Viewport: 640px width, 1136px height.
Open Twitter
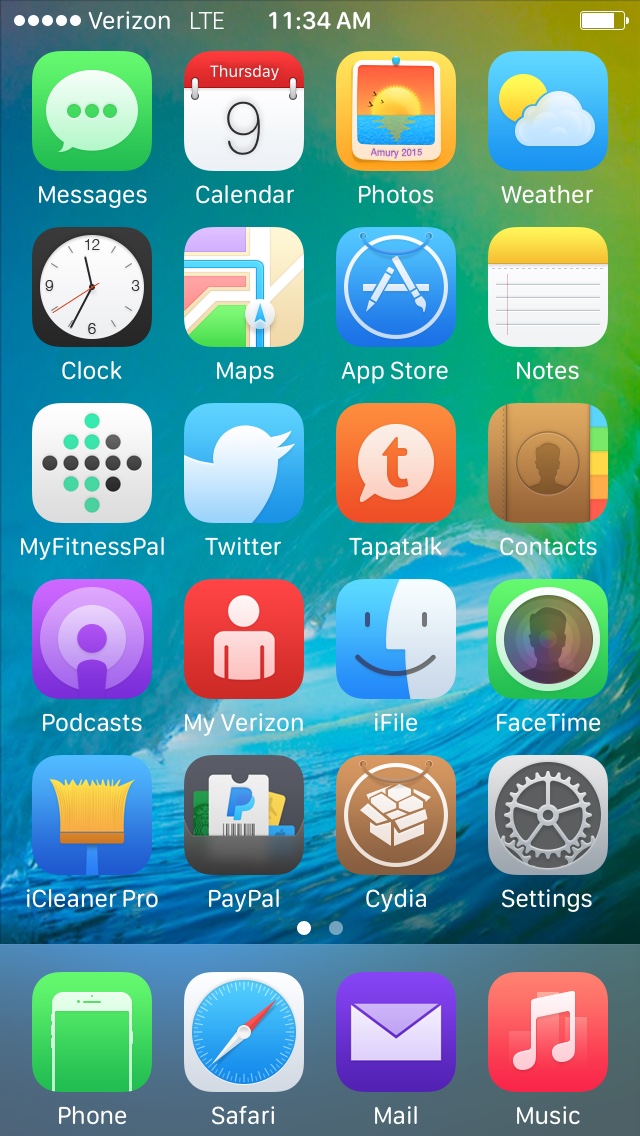(244, 463)
